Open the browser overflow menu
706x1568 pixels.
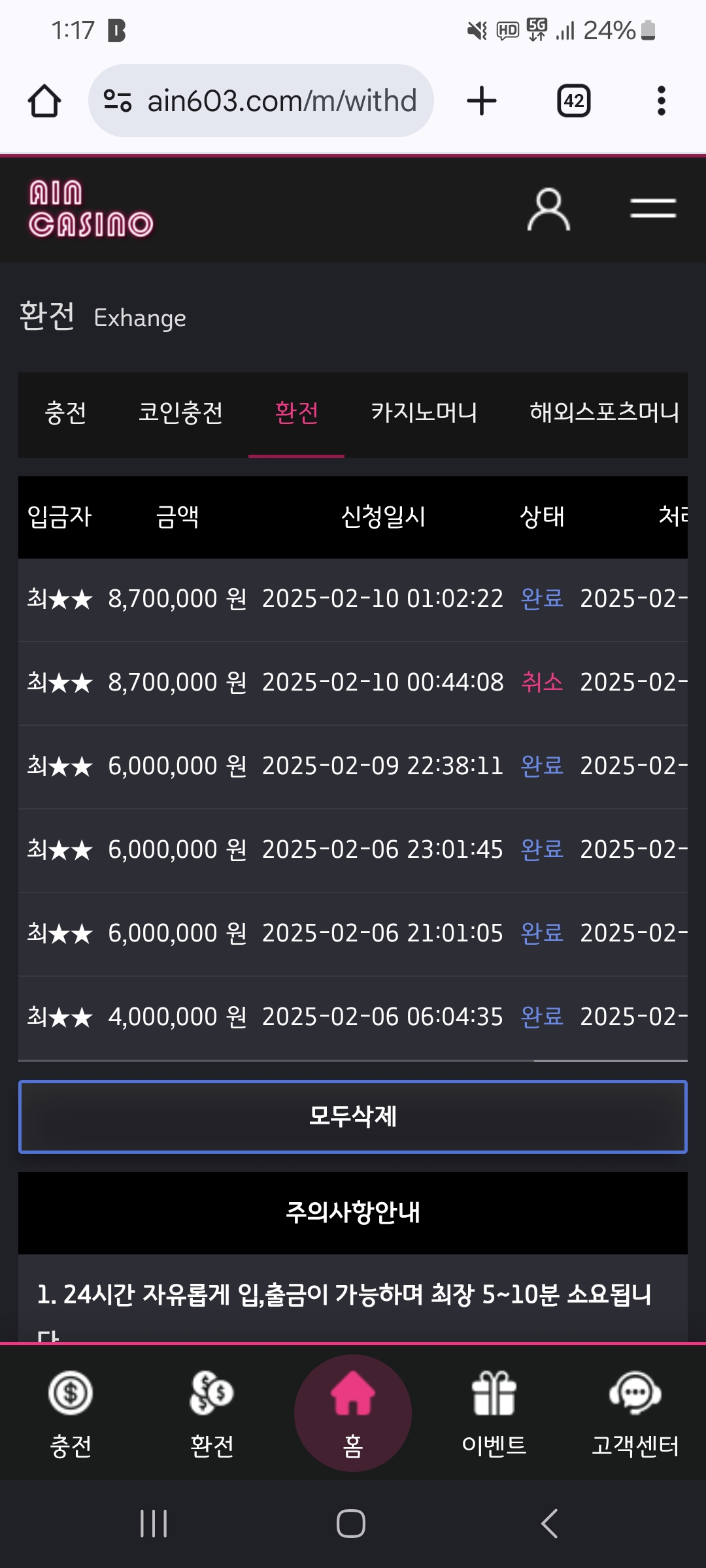tap(662, 101)
